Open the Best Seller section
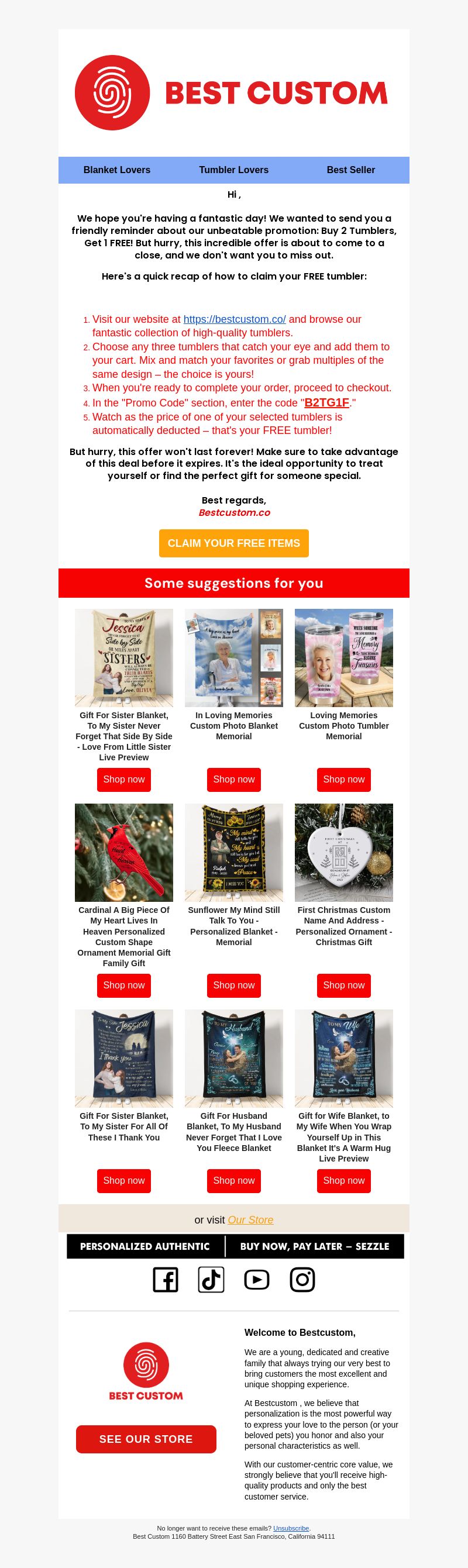 point(350,170)
